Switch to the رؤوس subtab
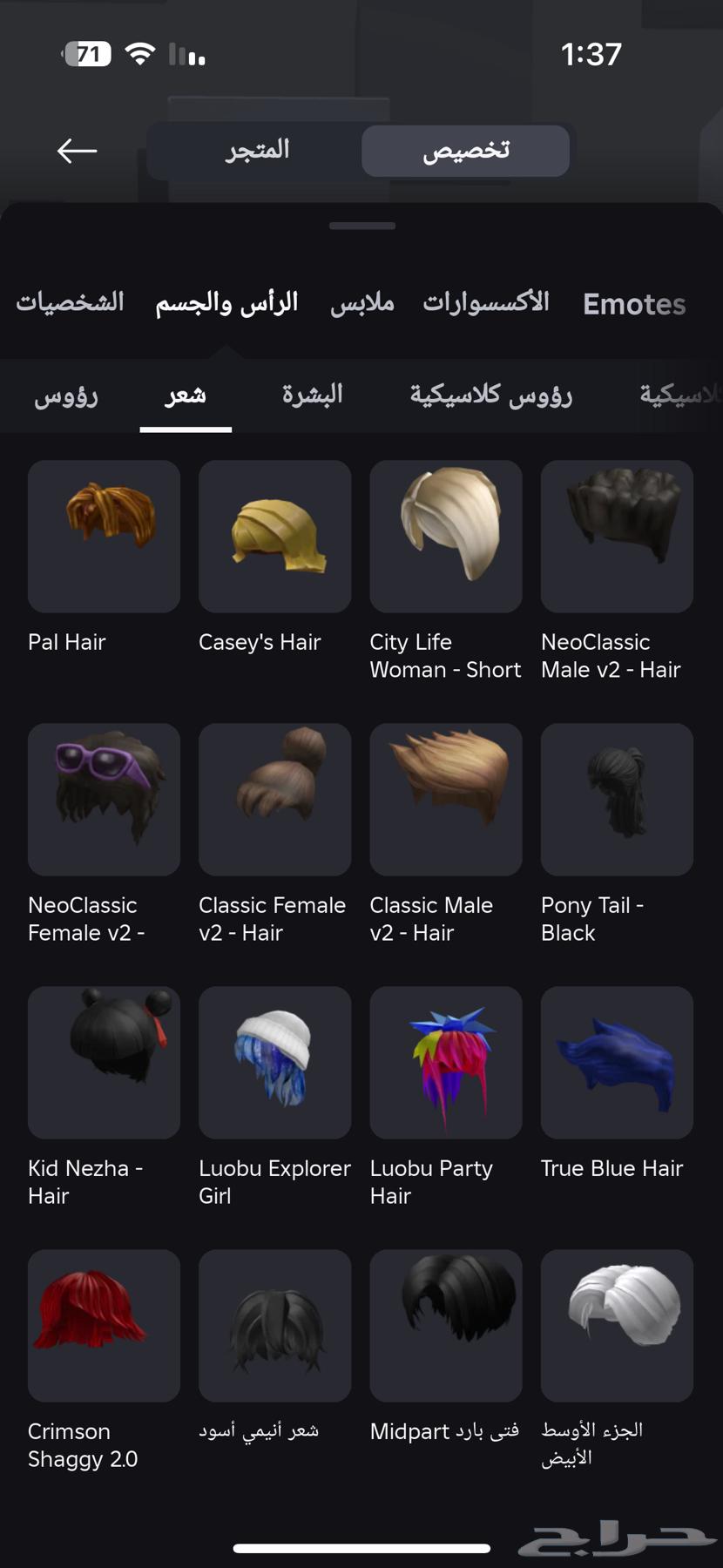 coord(66,395)
